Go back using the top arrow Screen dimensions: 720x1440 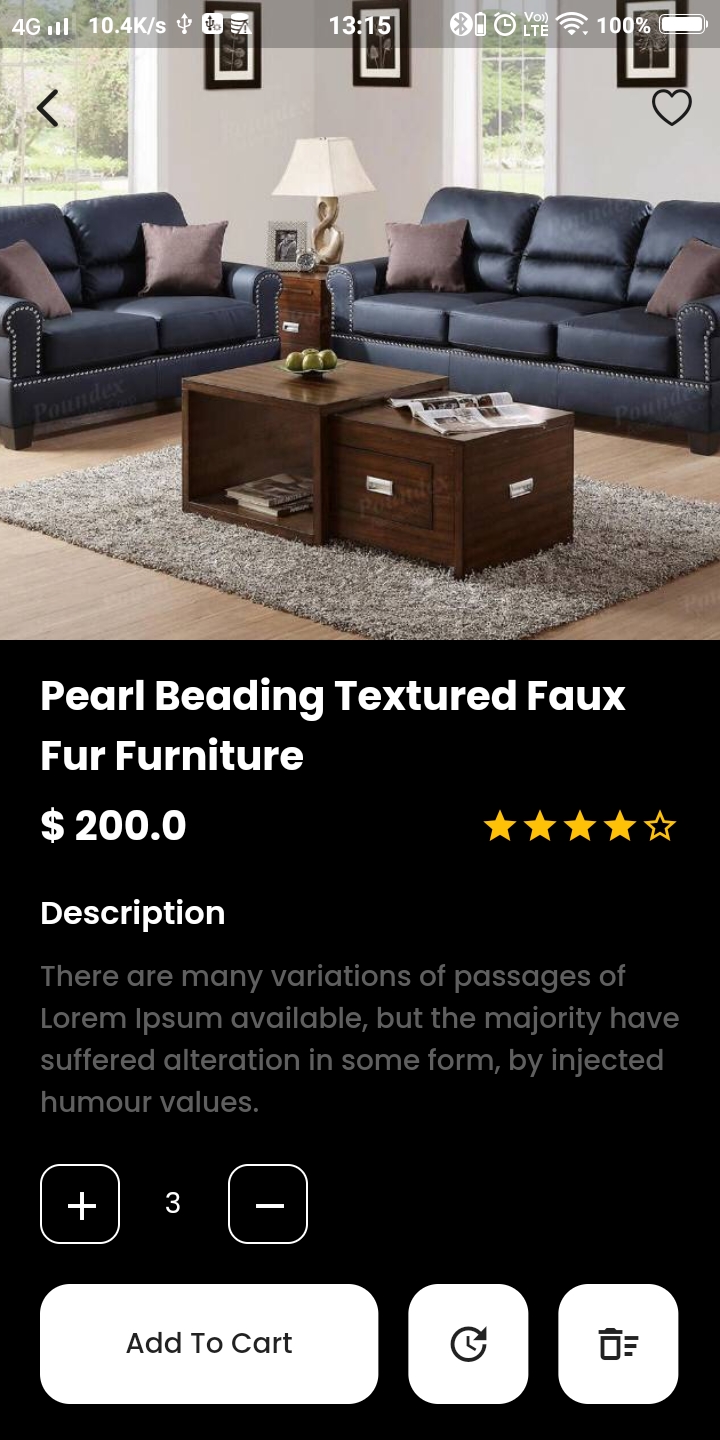click(x=48, y=108)
